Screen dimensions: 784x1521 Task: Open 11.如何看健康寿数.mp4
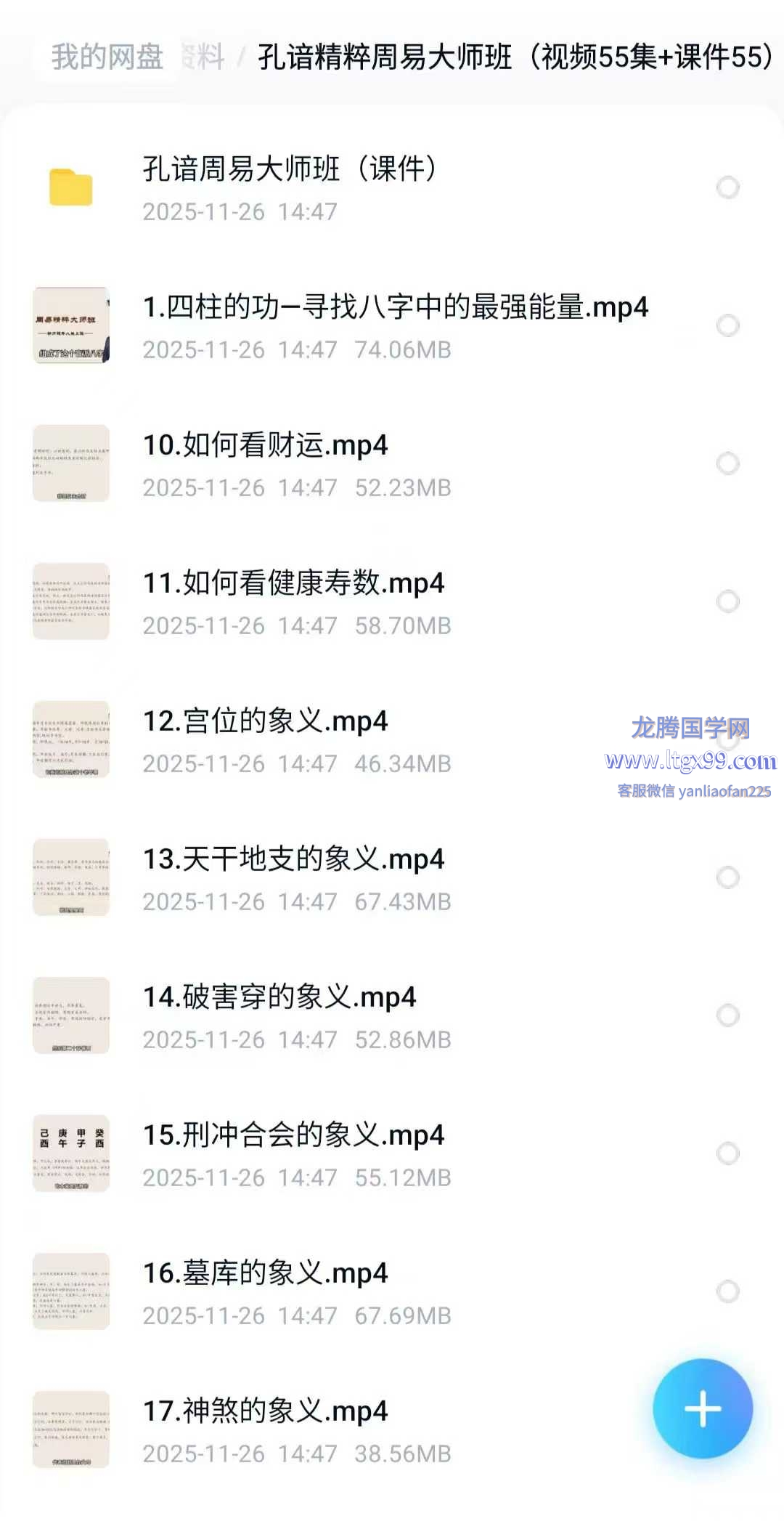(x=293, y=583)
